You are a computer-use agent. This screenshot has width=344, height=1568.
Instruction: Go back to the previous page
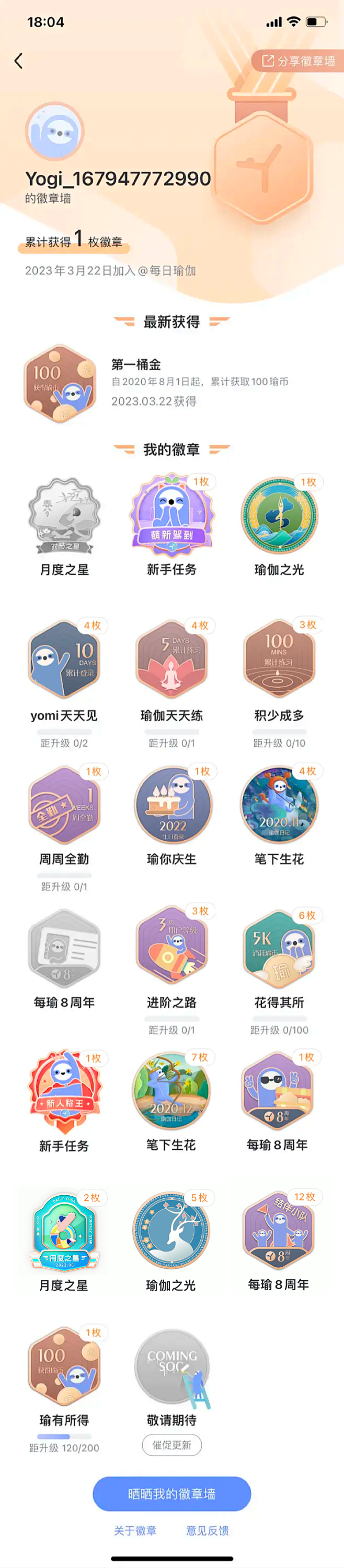point(18,61)
